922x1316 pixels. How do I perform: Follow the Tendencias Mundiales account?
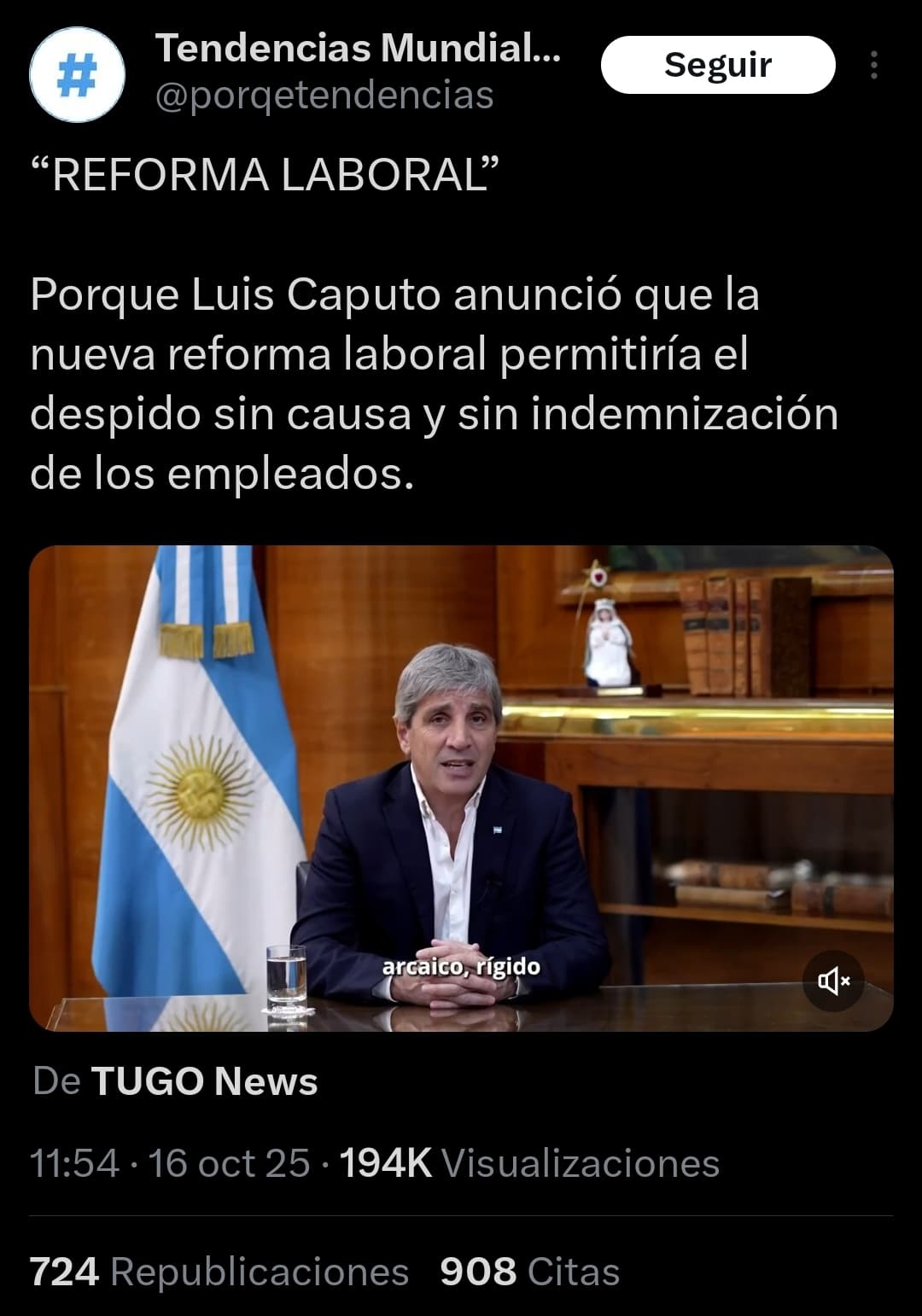click(x=717, y=65)
